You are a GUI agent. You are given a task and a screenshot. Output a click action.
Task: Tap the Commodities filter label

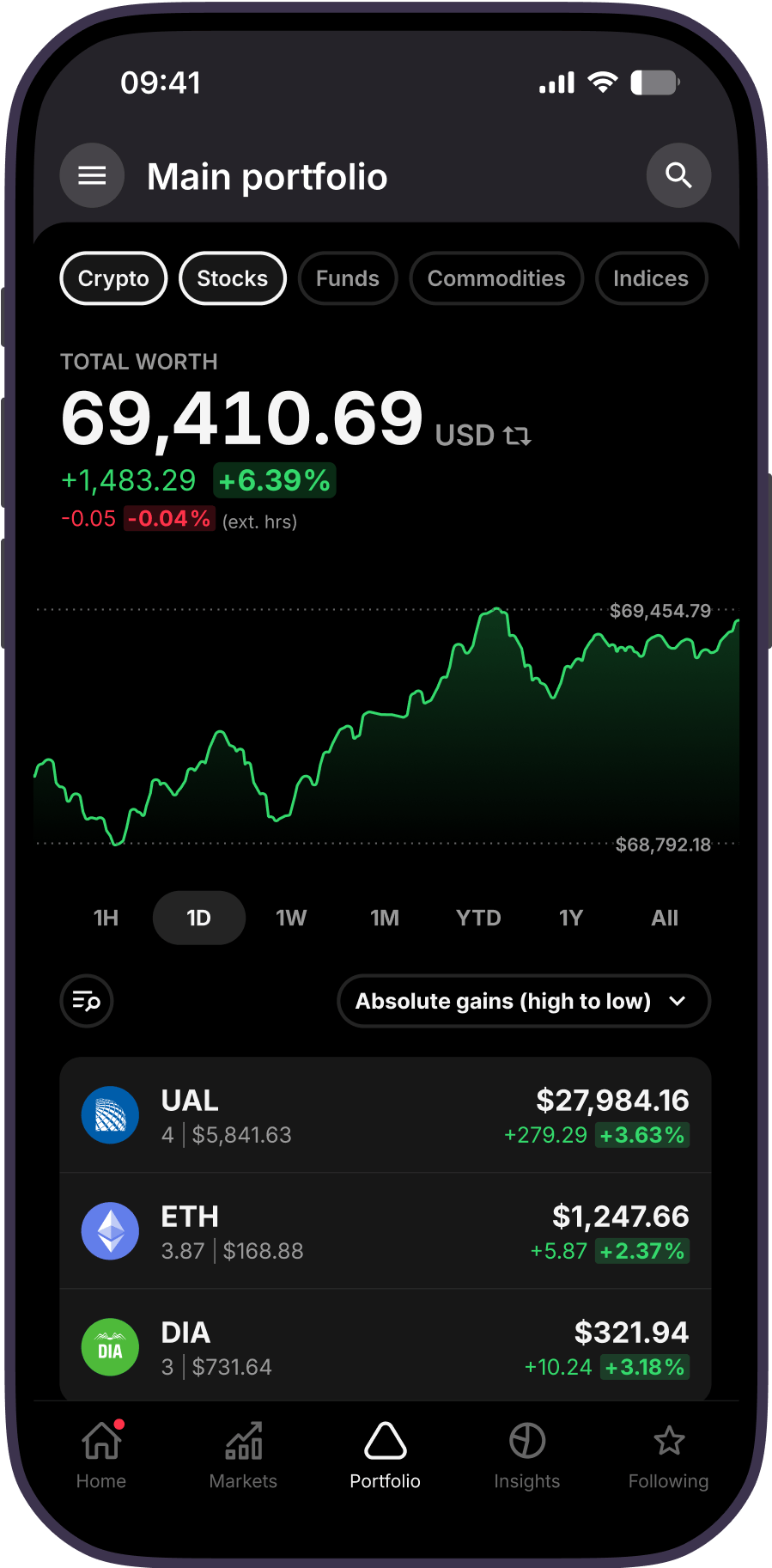495,278
